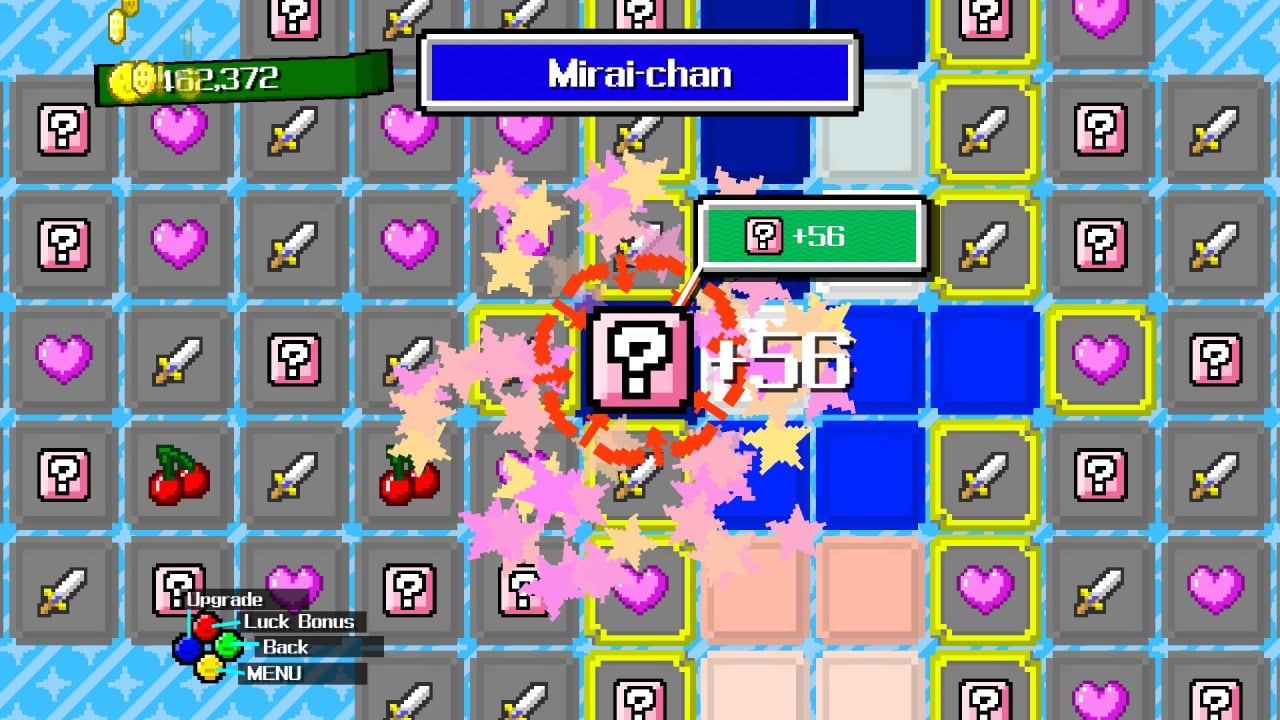This screenshot has height=720, width=1280.
Task: Tap the Upgrade button prompt
Action: (225, 600)
